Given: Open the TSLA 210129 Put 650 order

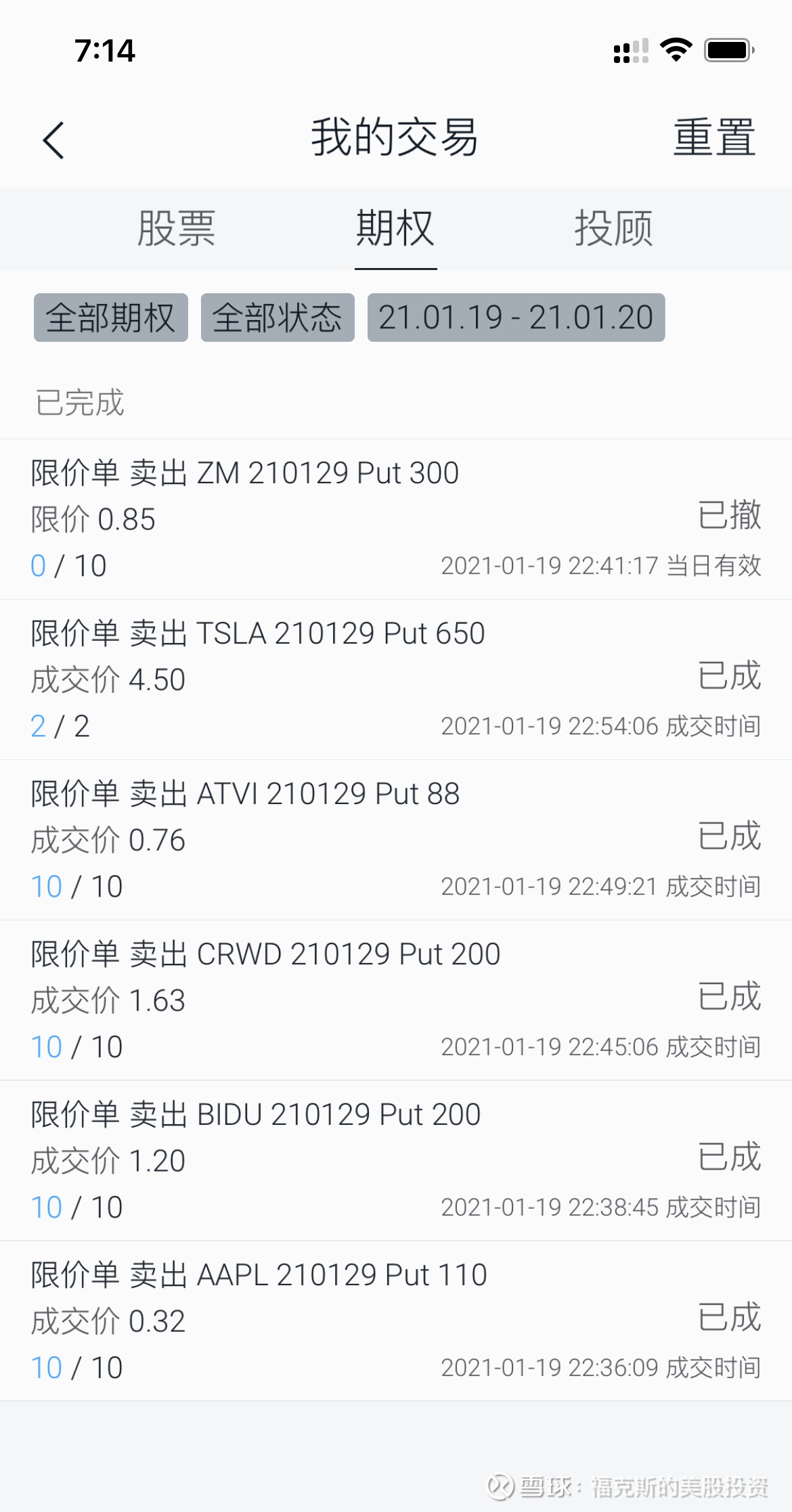Looking at the screenshot, I should pos(396,680).
